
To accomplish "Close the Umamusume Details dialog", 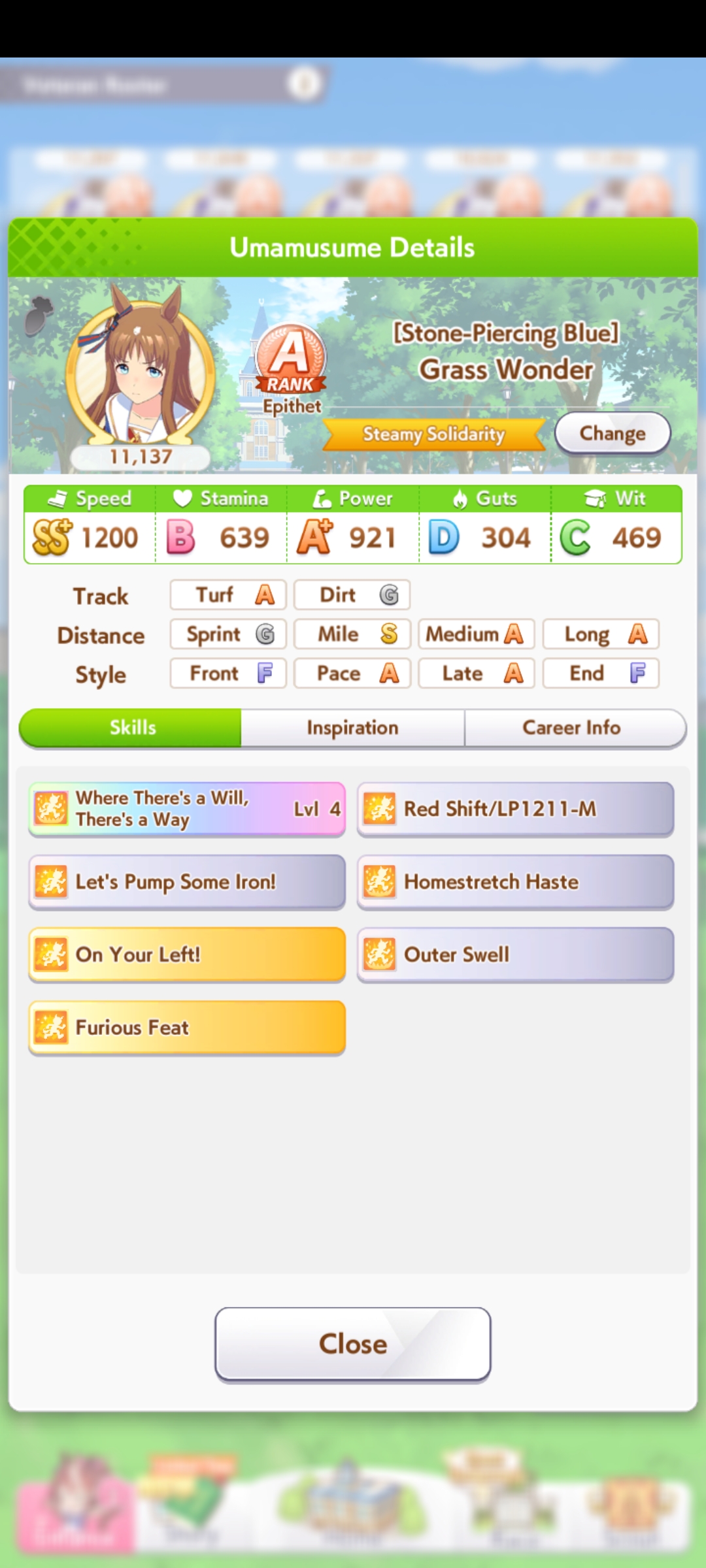I will pyautogui.click(x=353, y=1344).
